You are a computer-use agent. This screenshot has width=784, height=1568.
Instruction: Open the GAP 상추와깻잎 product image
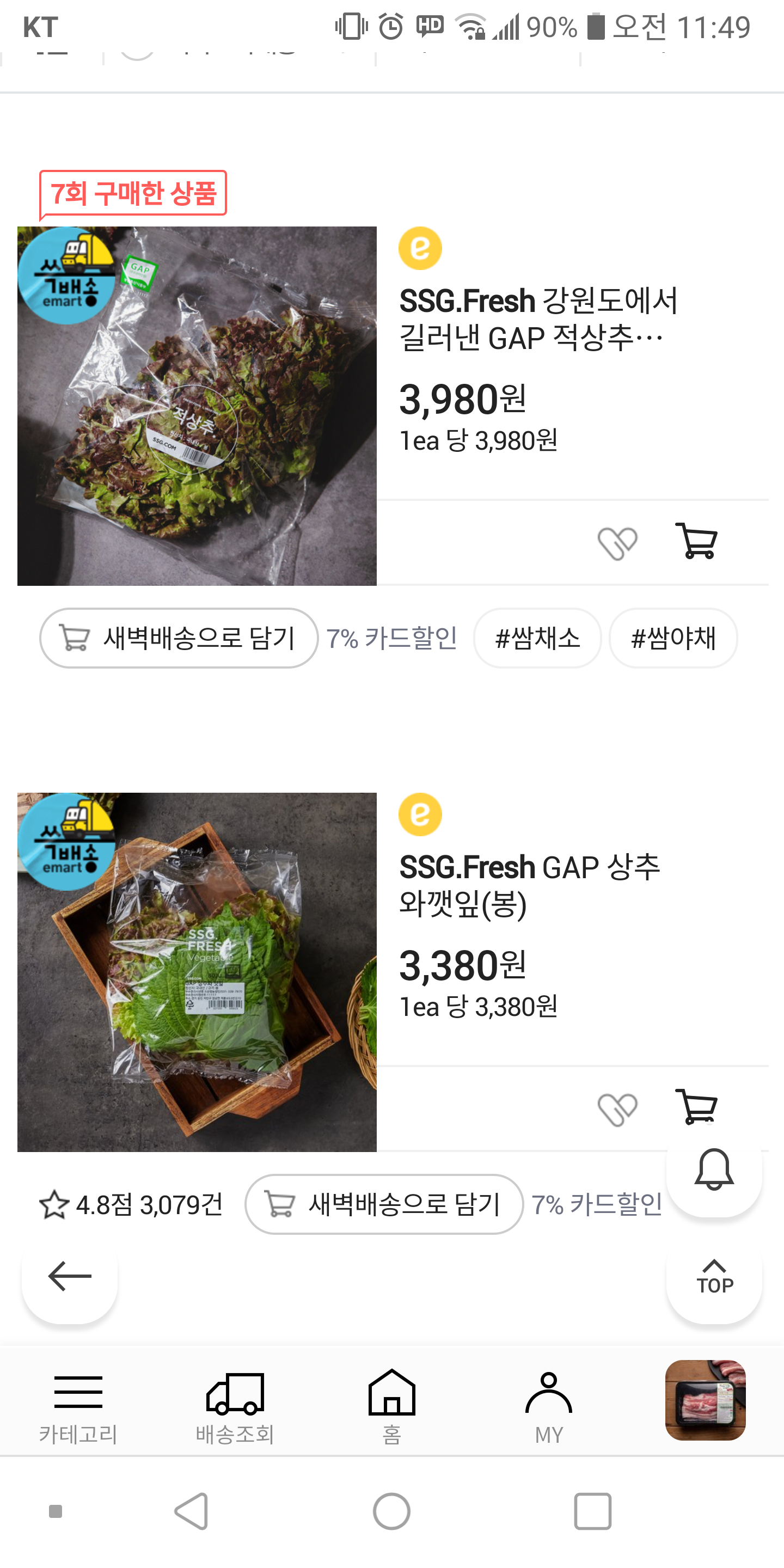pyautogui.click(x=197, y=972)
